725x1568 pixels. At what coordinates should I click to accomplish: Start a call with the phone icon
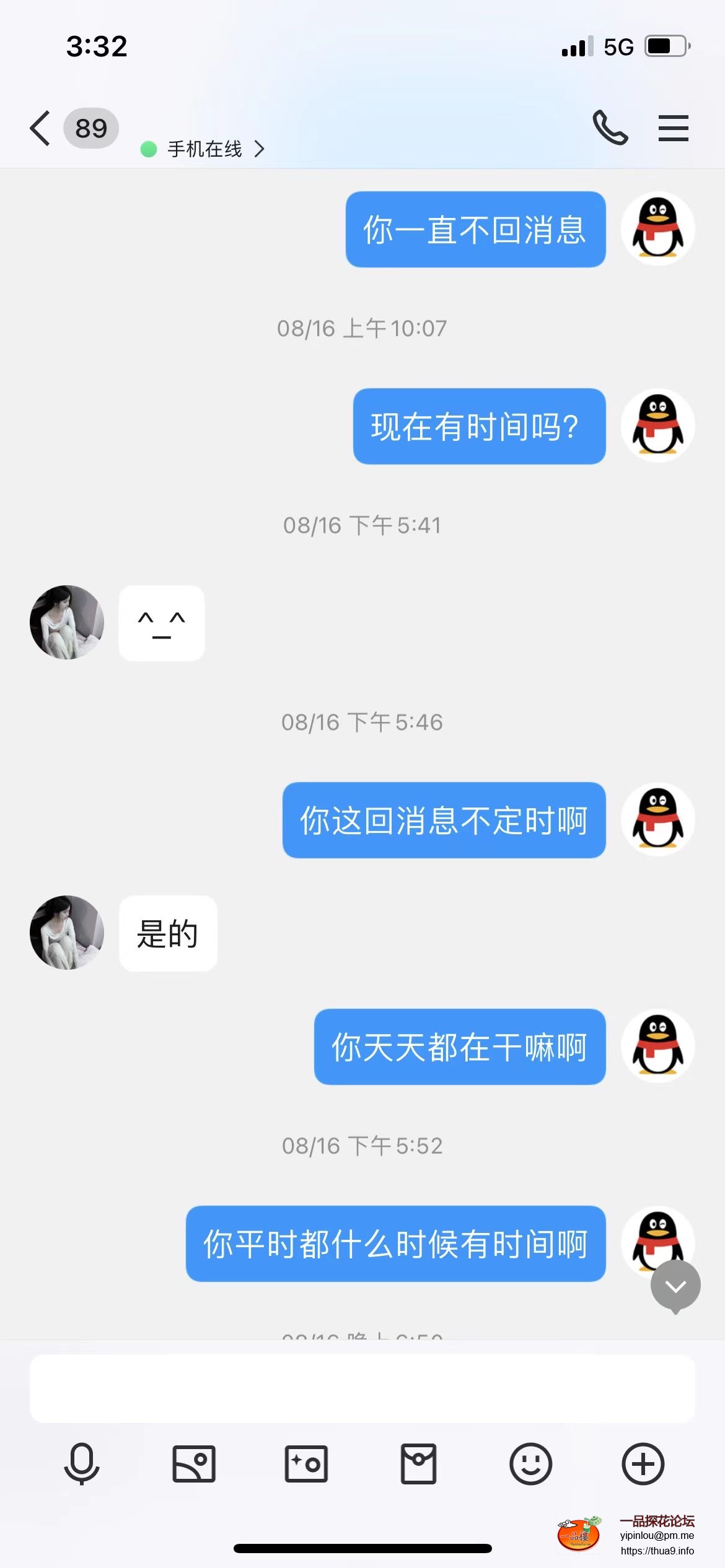(x=610, y=128)
